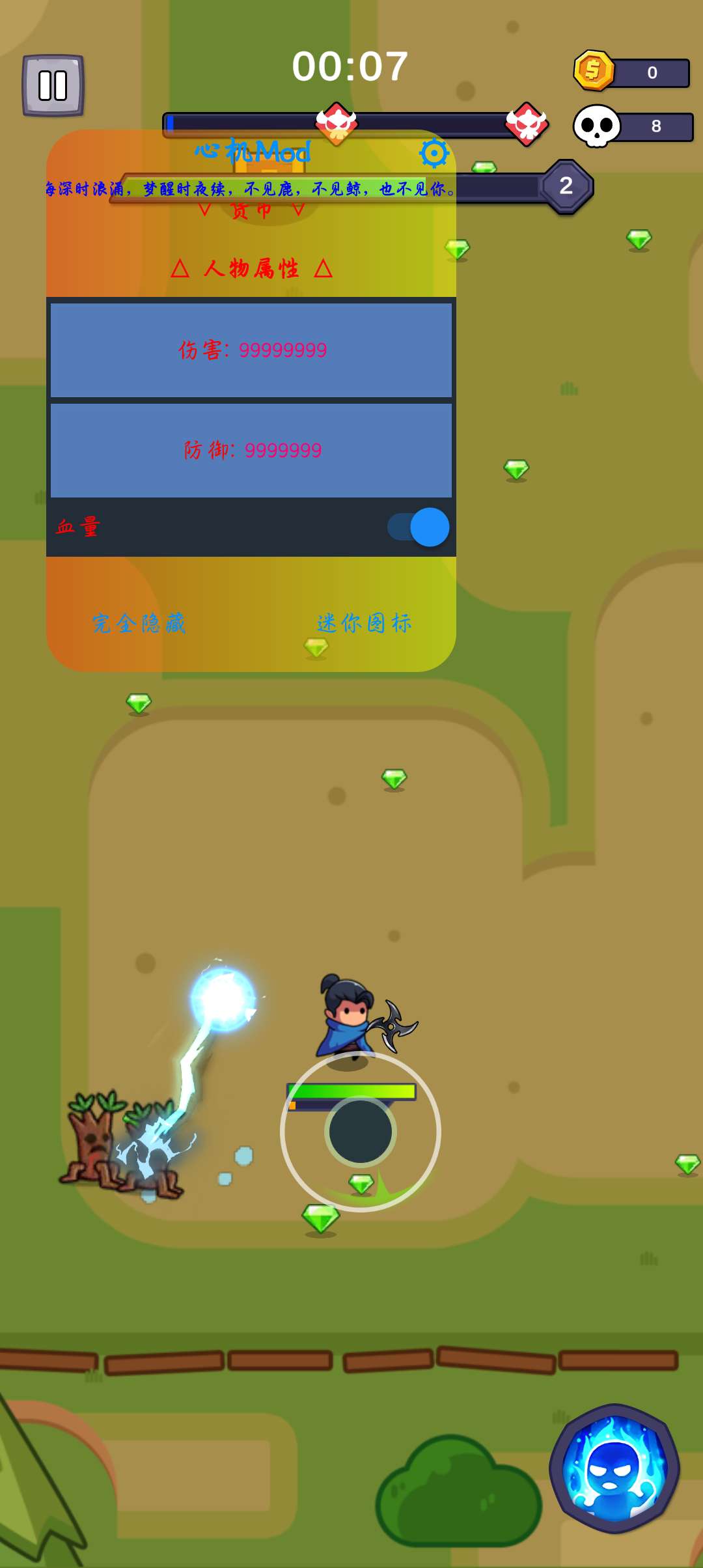This screenshot has height=1568, width=703.
Task: Collapse the 货币 section
Action: (253, 210)
